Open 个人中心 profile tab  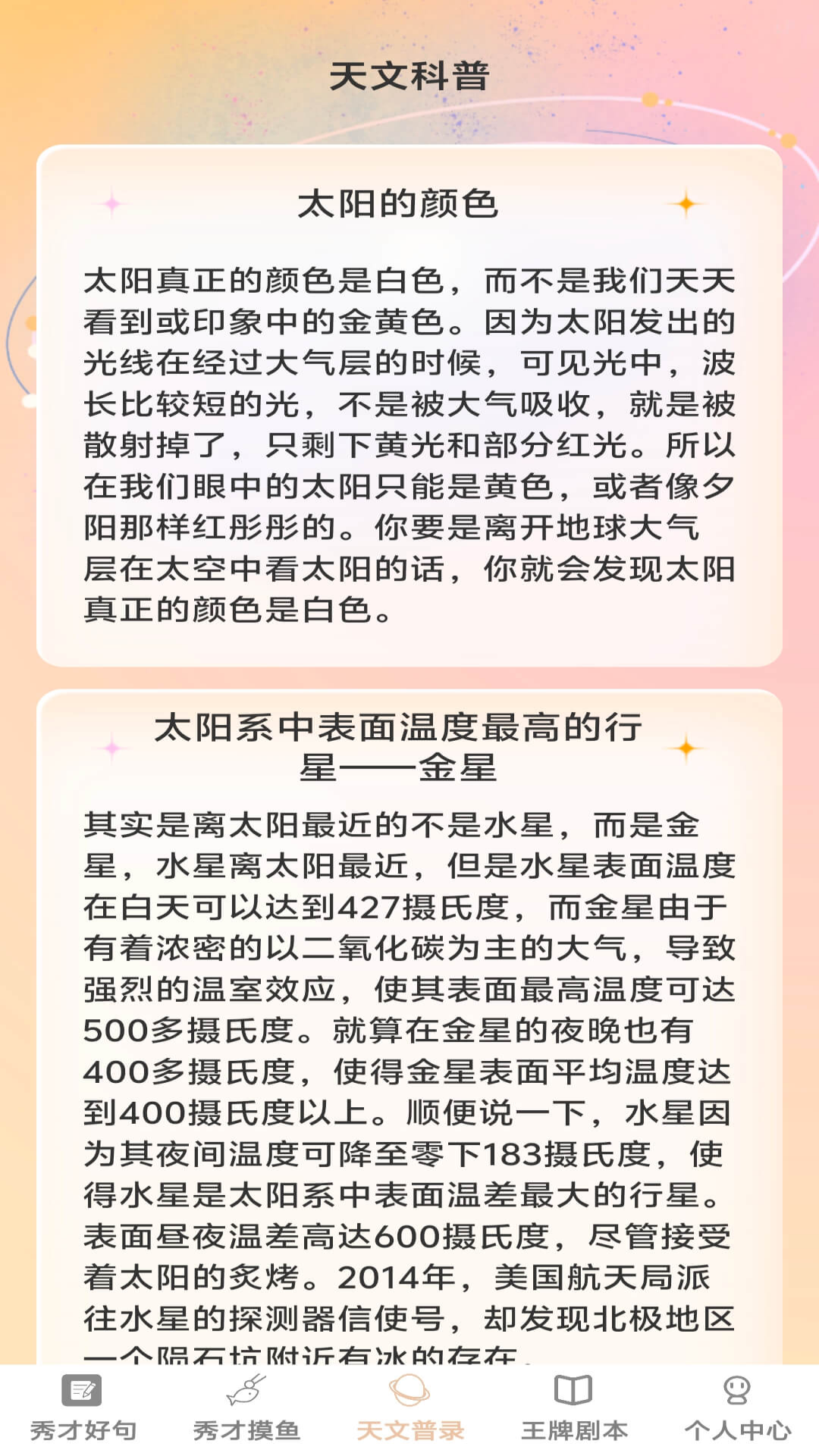[737, 1409]
